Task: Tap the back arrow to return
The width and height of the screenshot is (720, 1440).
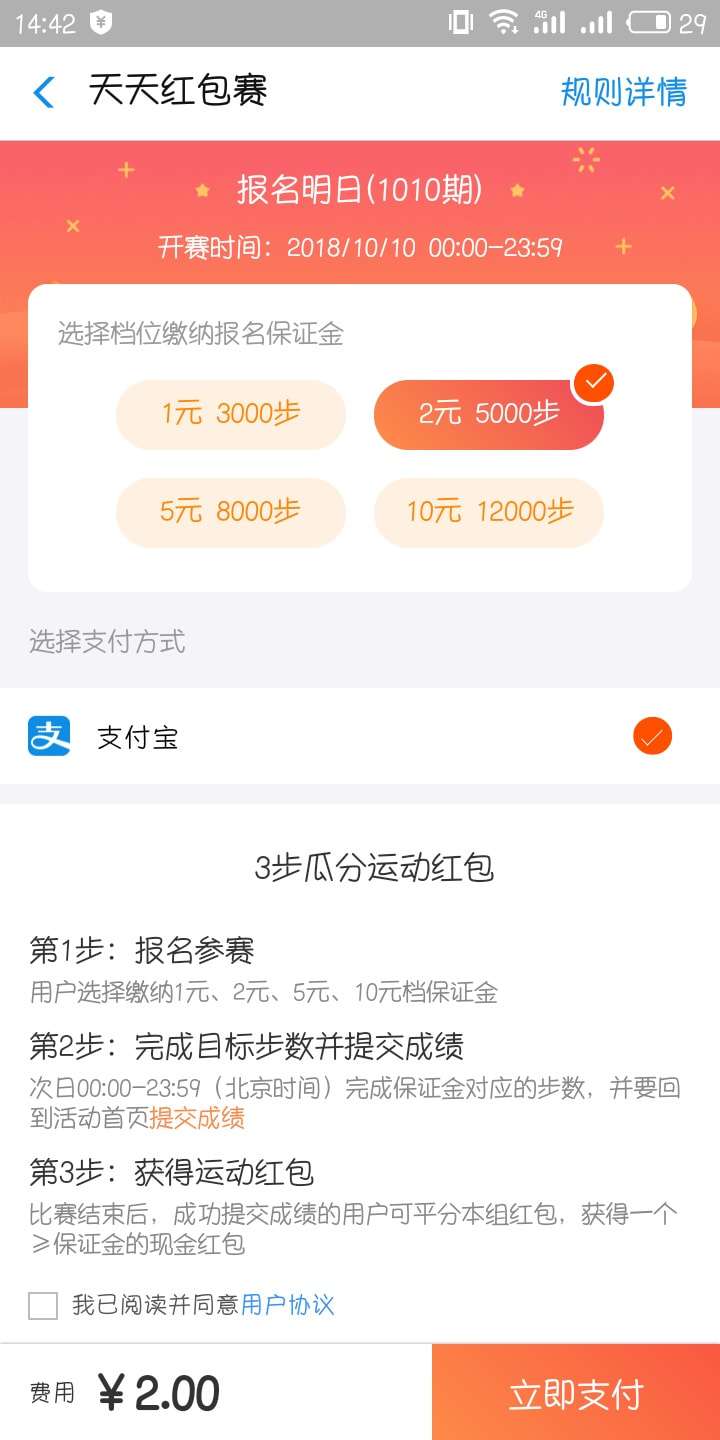Action: tap(42, 91)
